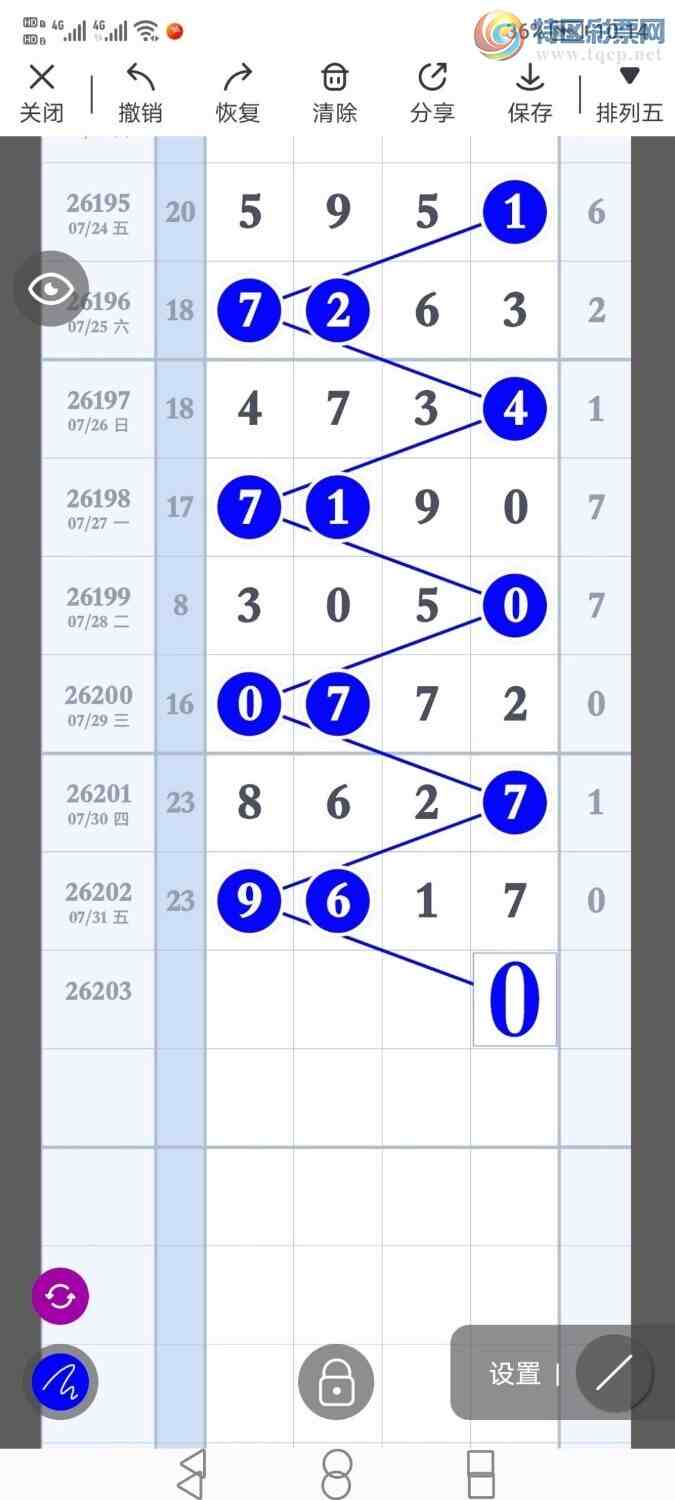The image size is (675, 1500).
Task: Undo the last drawn stroke
Action: click(140, 93)
